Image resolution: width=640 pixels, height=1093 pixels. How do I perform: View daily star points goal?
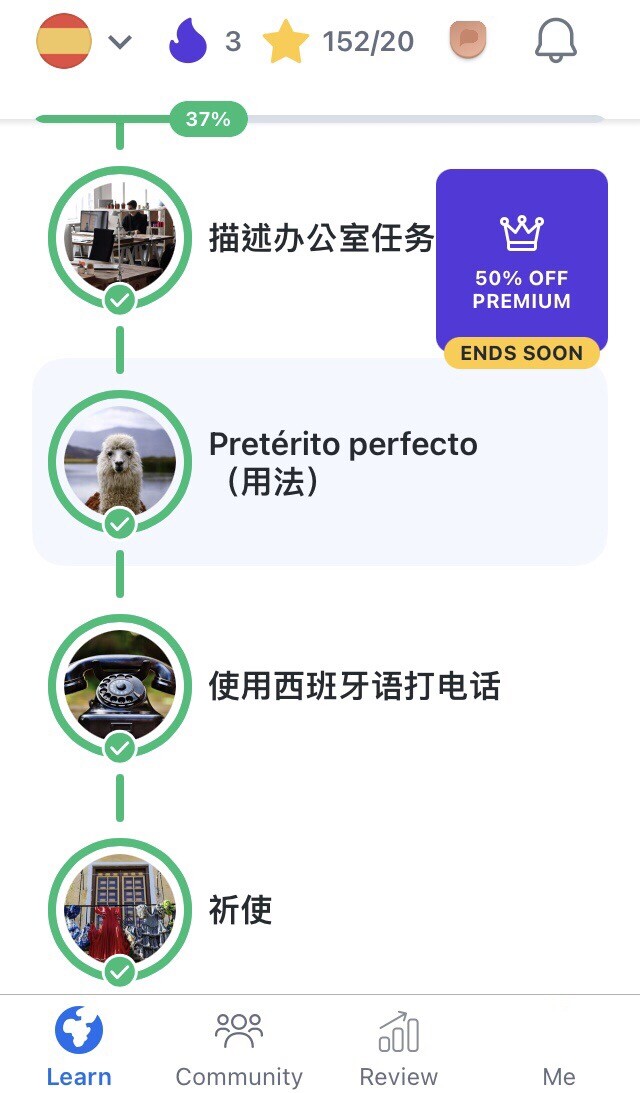[x=338, y=42]
